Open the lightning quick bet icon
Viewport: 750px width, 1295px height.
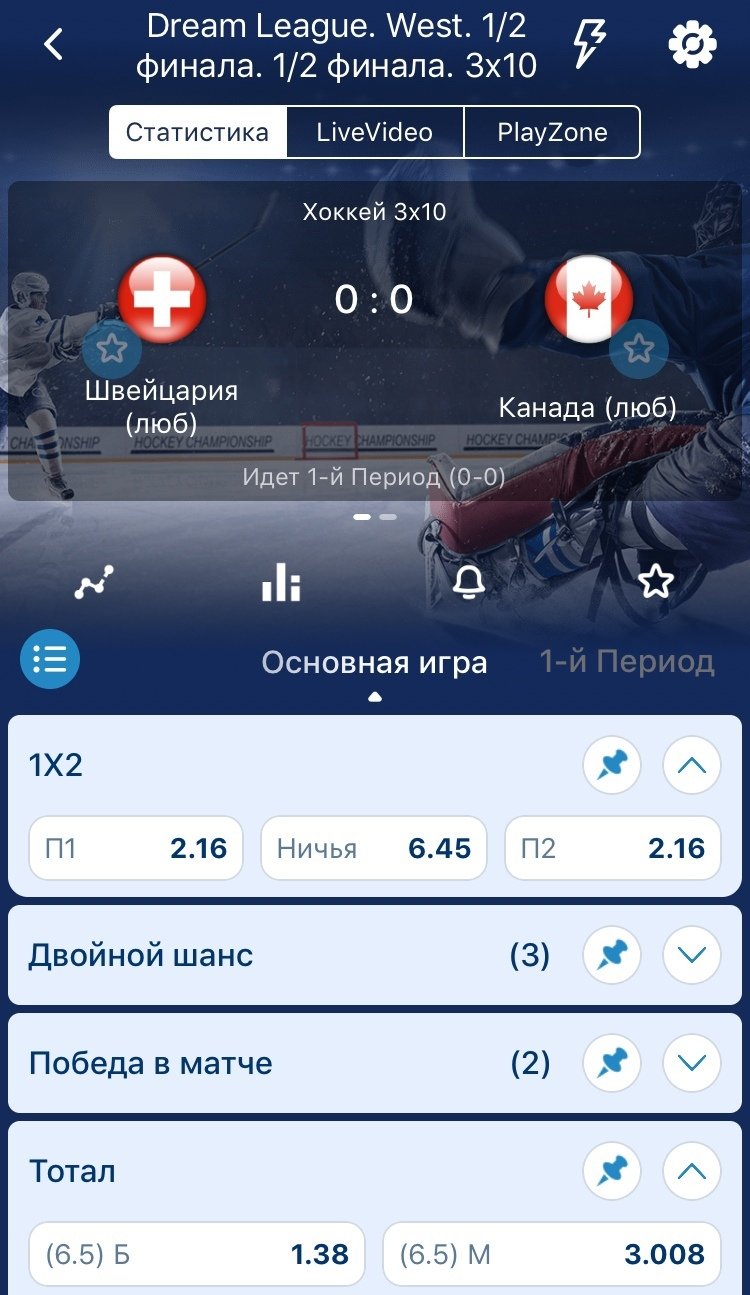[589, 44]
